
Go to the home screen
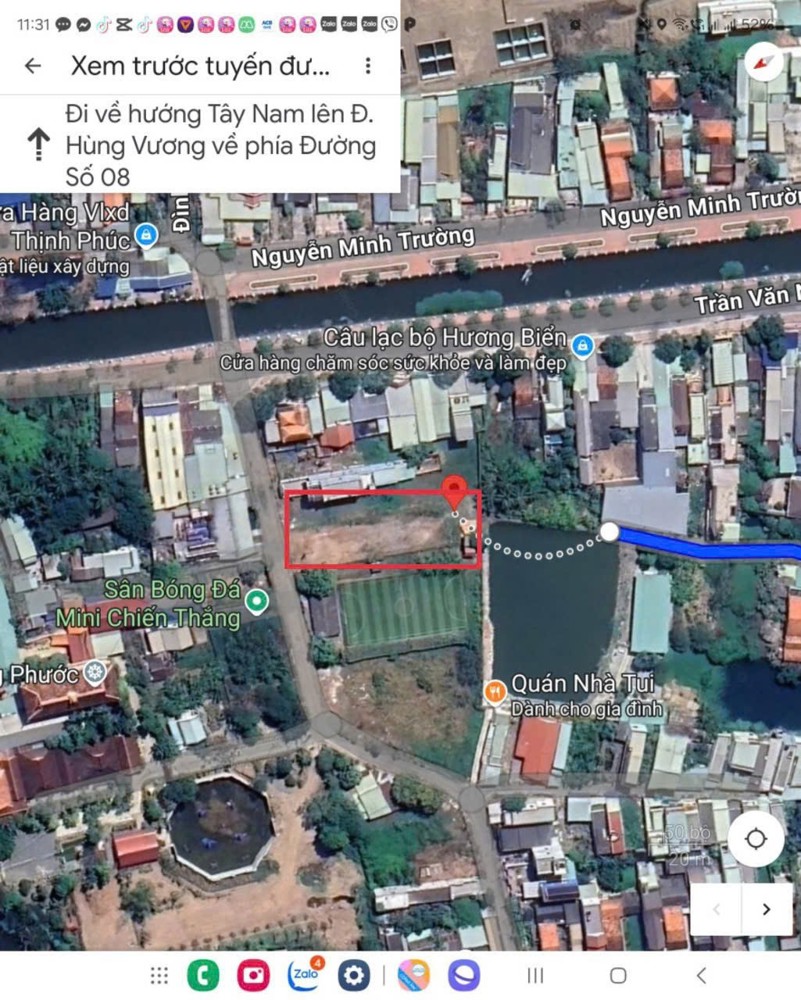(618, 975)
